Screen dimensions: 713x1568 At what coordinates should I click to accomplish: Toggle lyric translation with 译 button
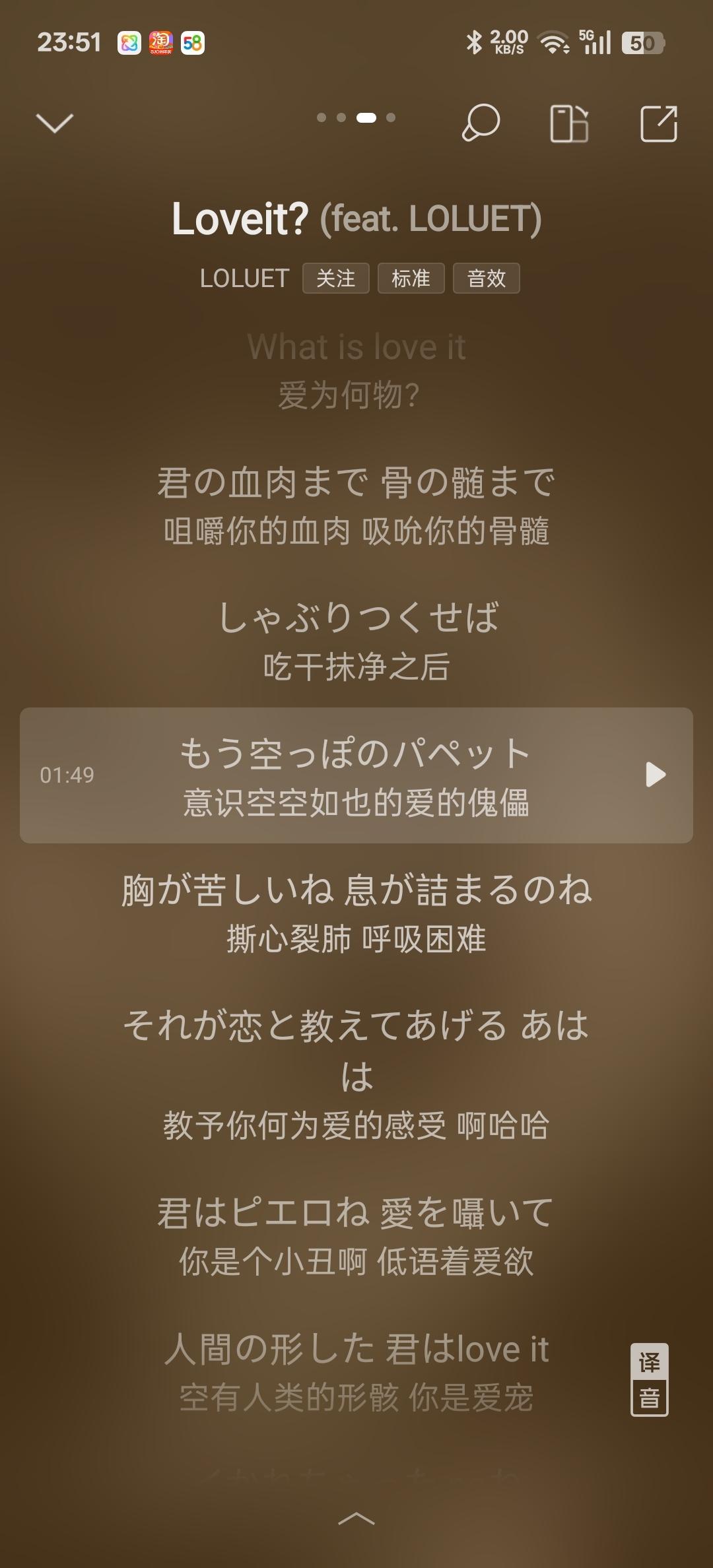pyautogui.click(x=650, y=1362)
